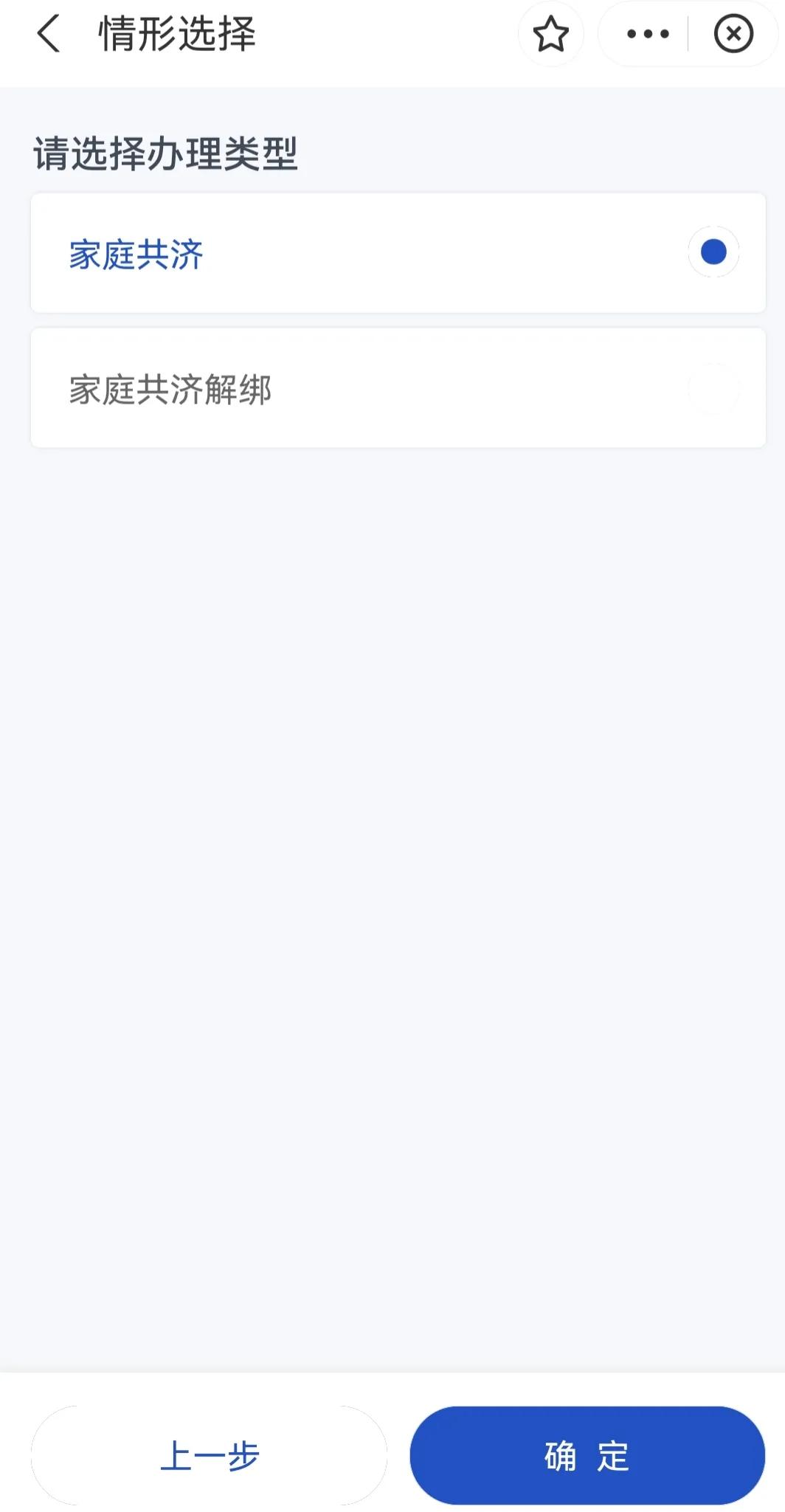Tap the filled blue radio button

coord(712,252)
